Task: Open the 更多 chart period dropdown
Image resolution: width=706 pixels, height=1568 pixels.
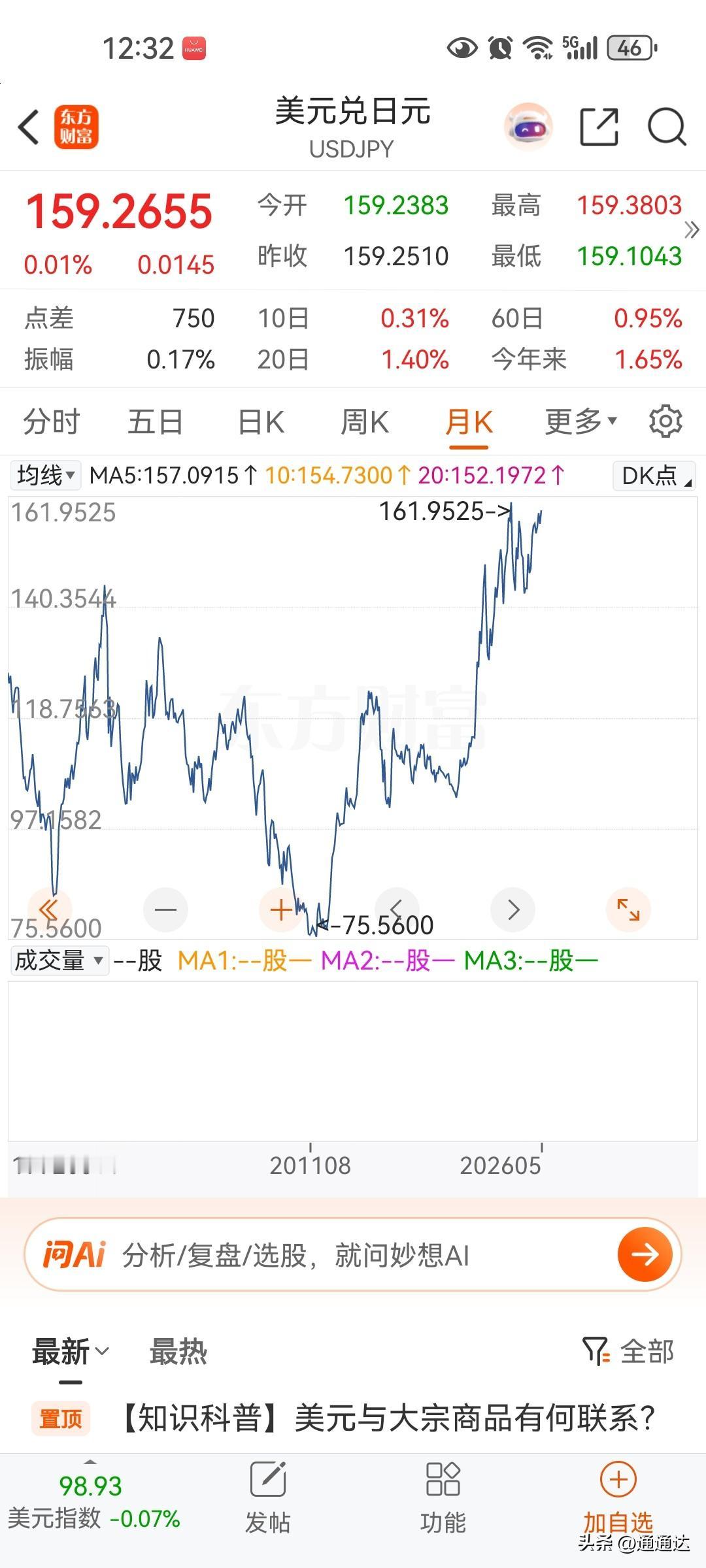Action: click(580, 422)
